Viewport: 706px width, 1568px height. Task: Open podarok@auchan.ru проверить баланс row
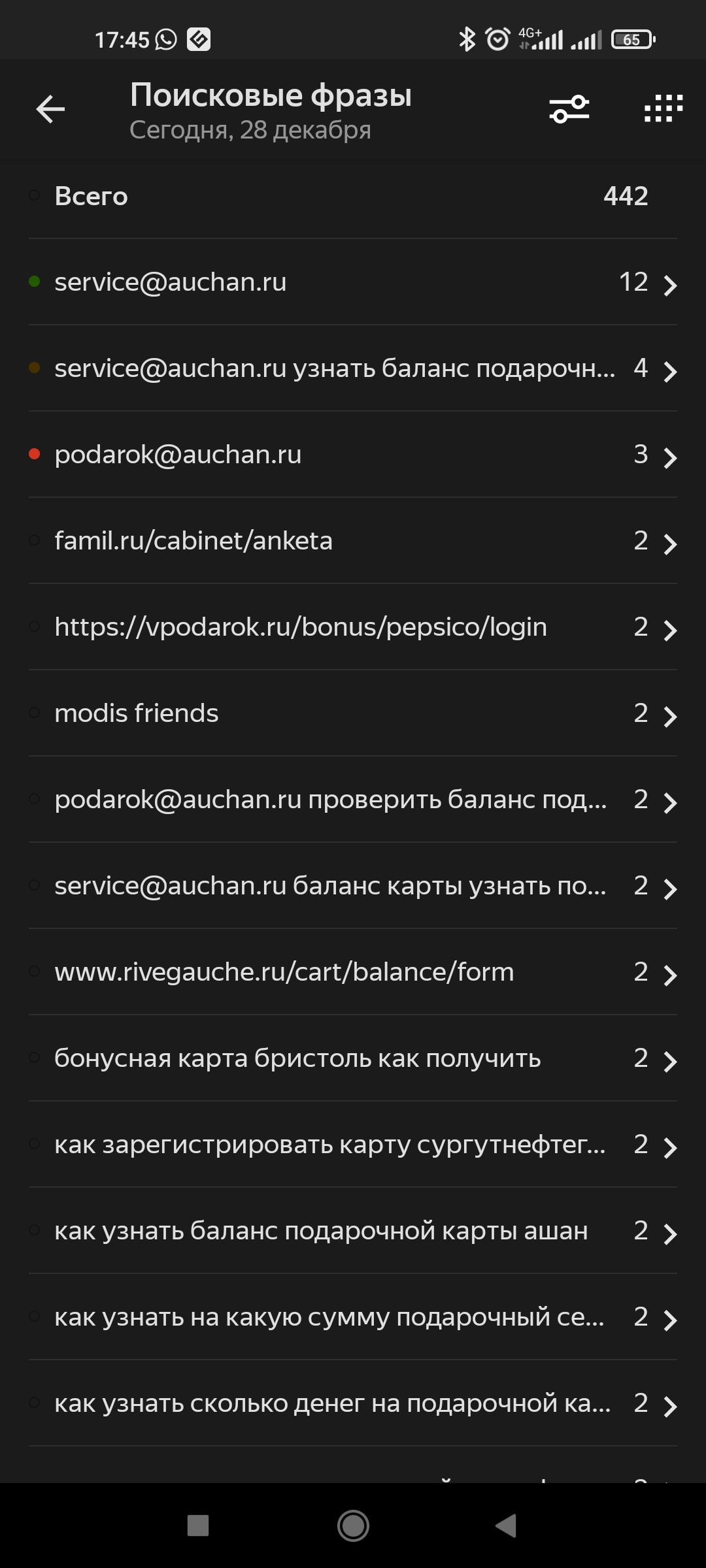coord(353,800)
